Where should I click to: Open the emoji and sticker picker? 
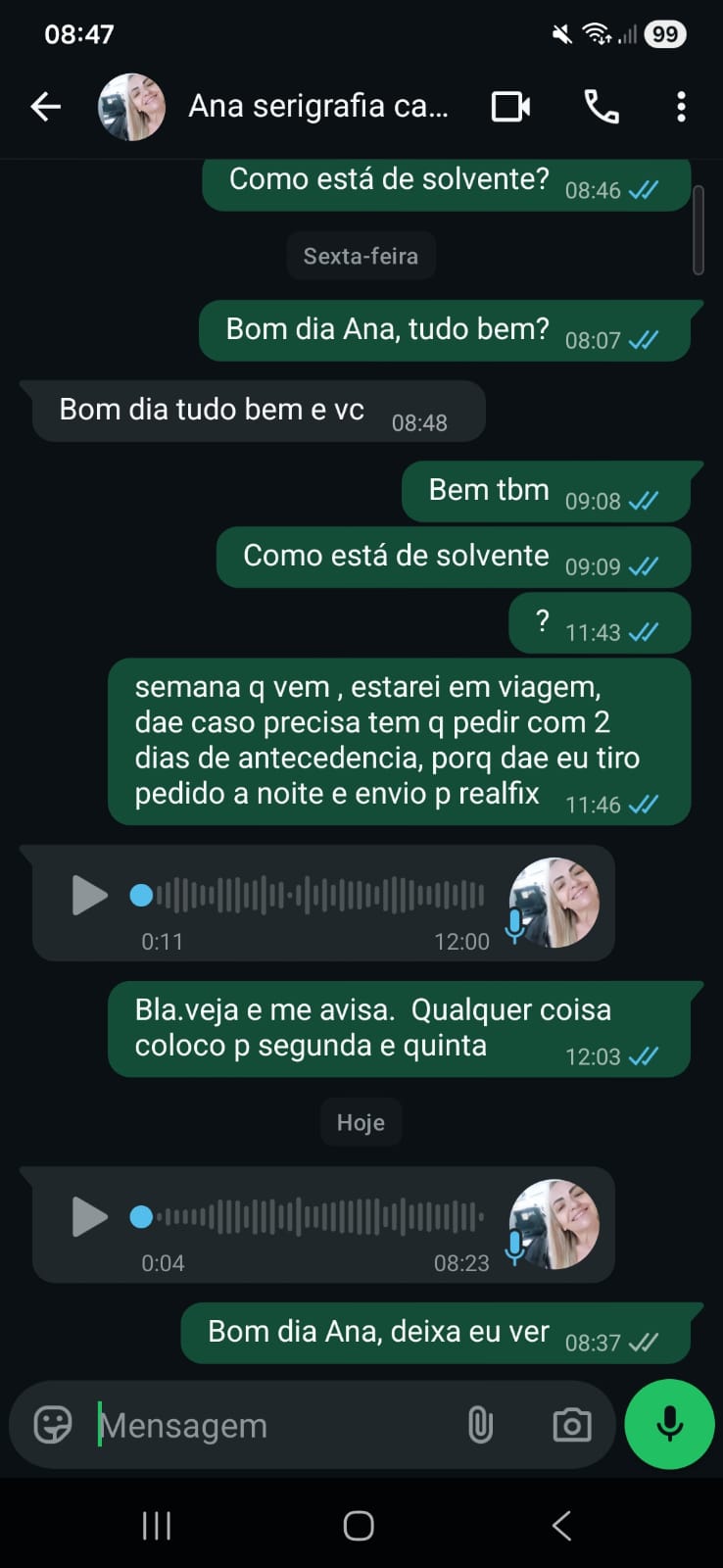coord(53,1424)
